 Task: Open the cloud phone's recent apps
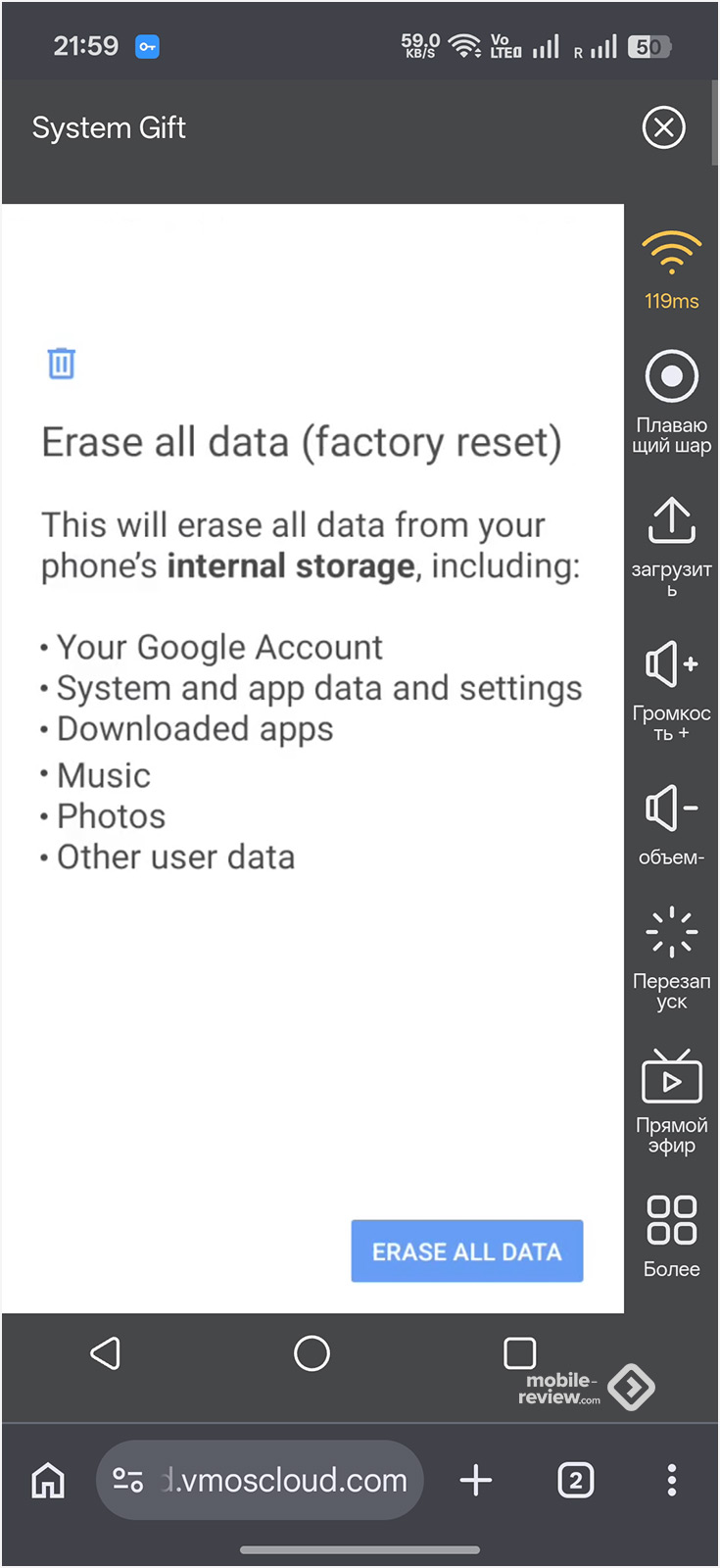tap(519, 1353)
